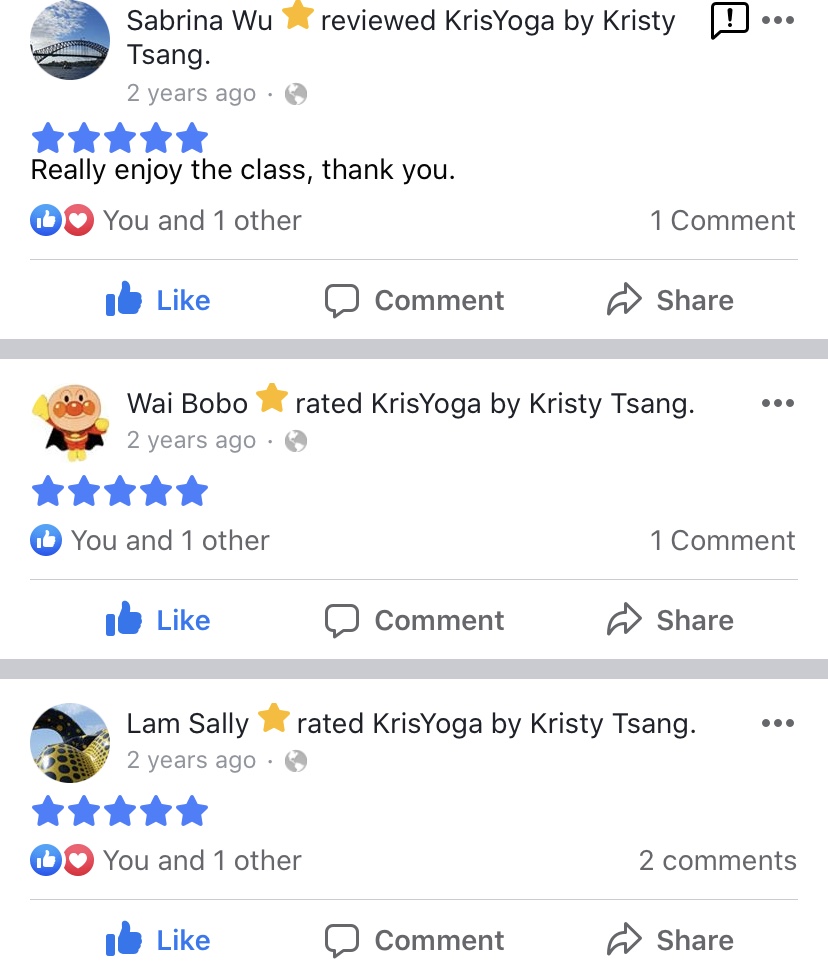Open the overflow menu on Lam Sally's rating
Viewport: 828px width, 969px height.
coord(778,723)
